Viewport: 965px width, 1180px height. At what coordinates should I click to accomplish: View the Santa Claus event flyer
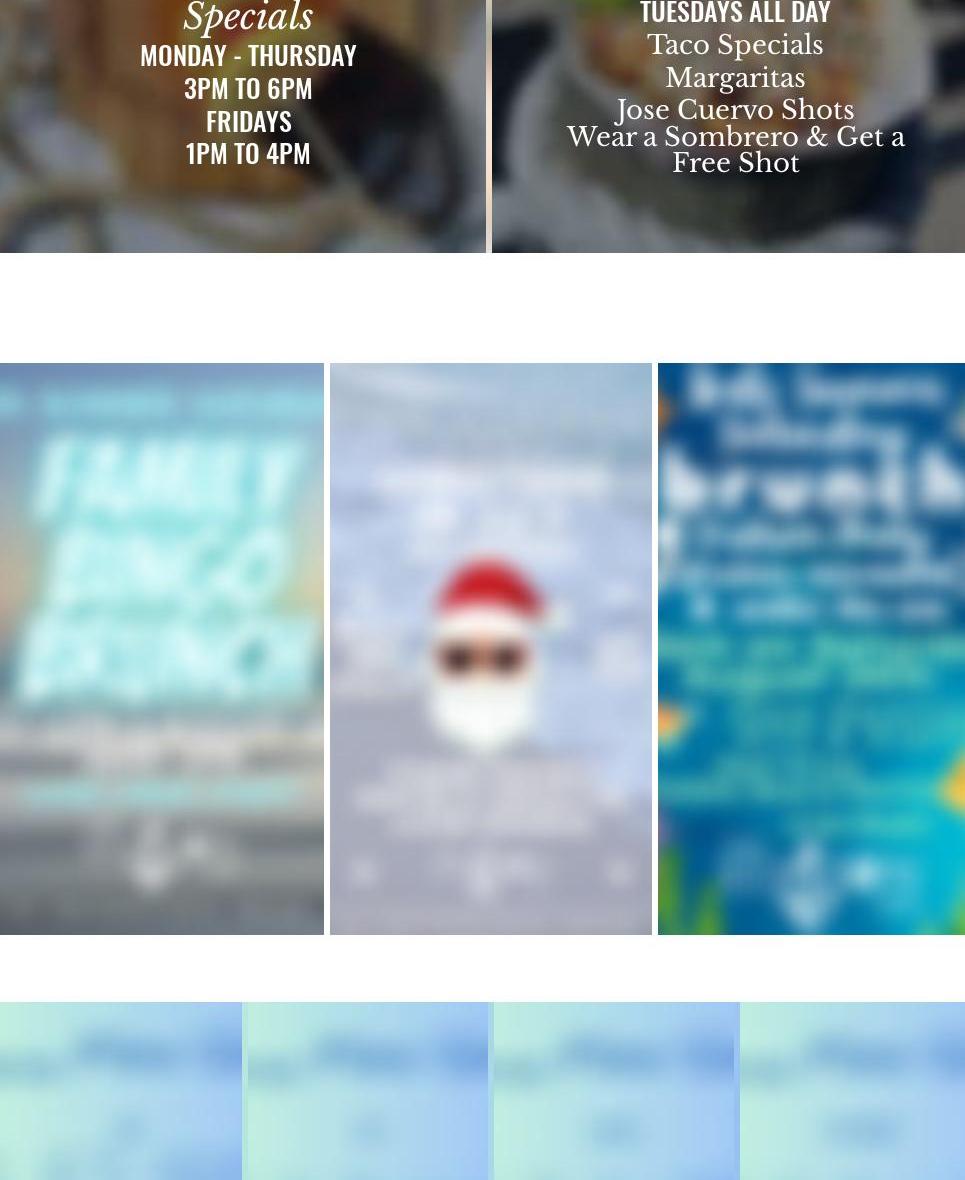(x=490, y=648)
